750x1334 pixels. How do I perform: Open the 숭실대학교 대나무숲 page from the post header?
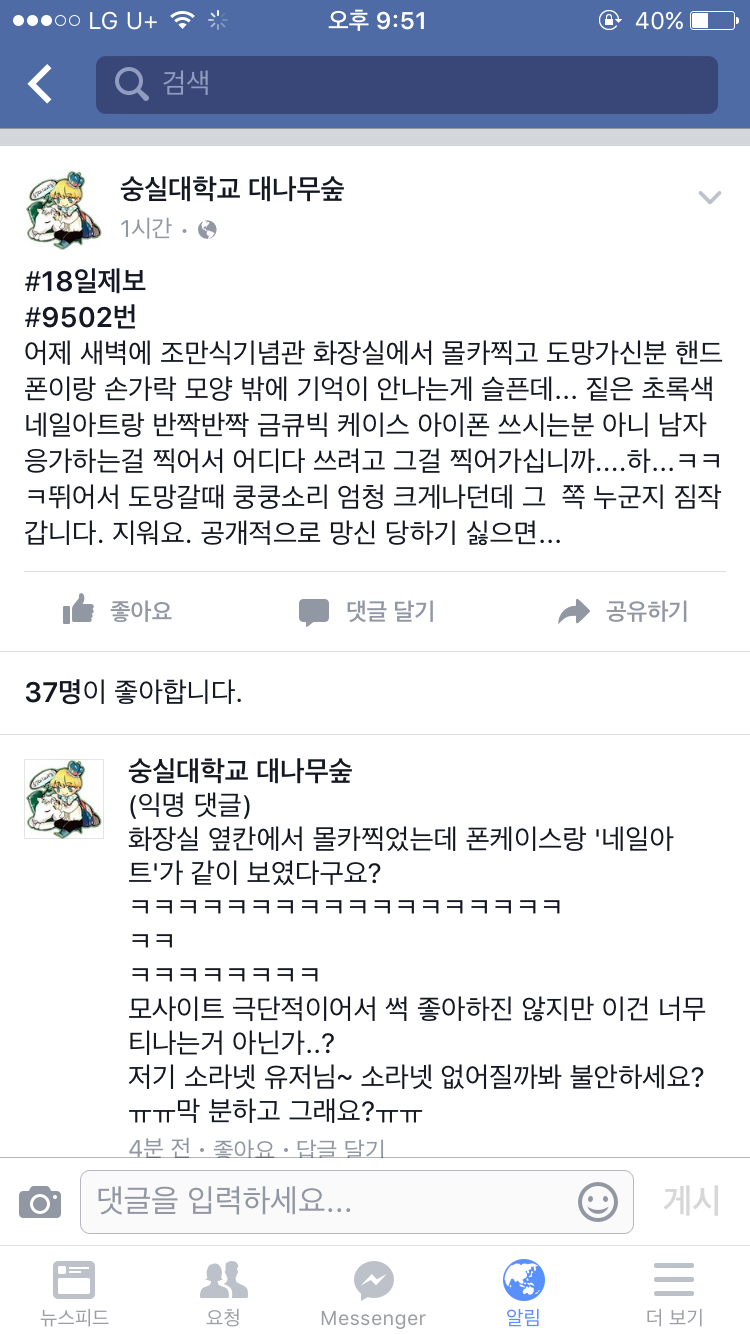click(x=231, y=188)
